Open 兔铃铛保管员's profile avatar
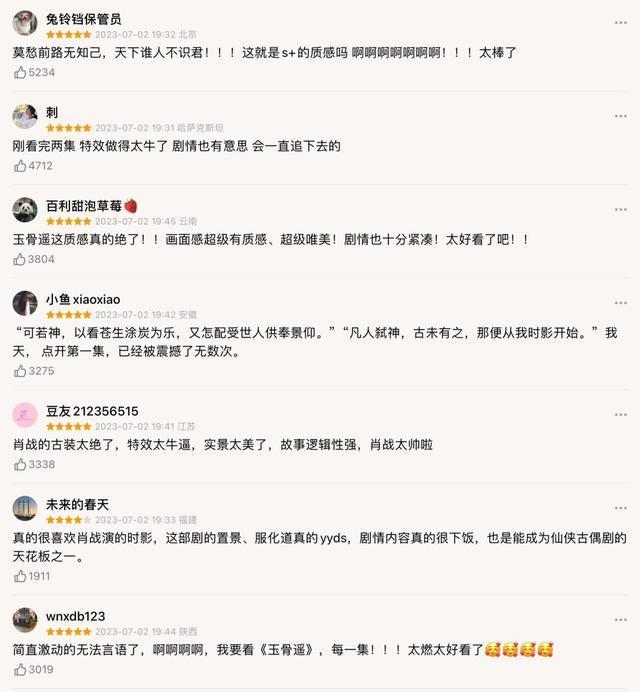 [x=25, y=24]
